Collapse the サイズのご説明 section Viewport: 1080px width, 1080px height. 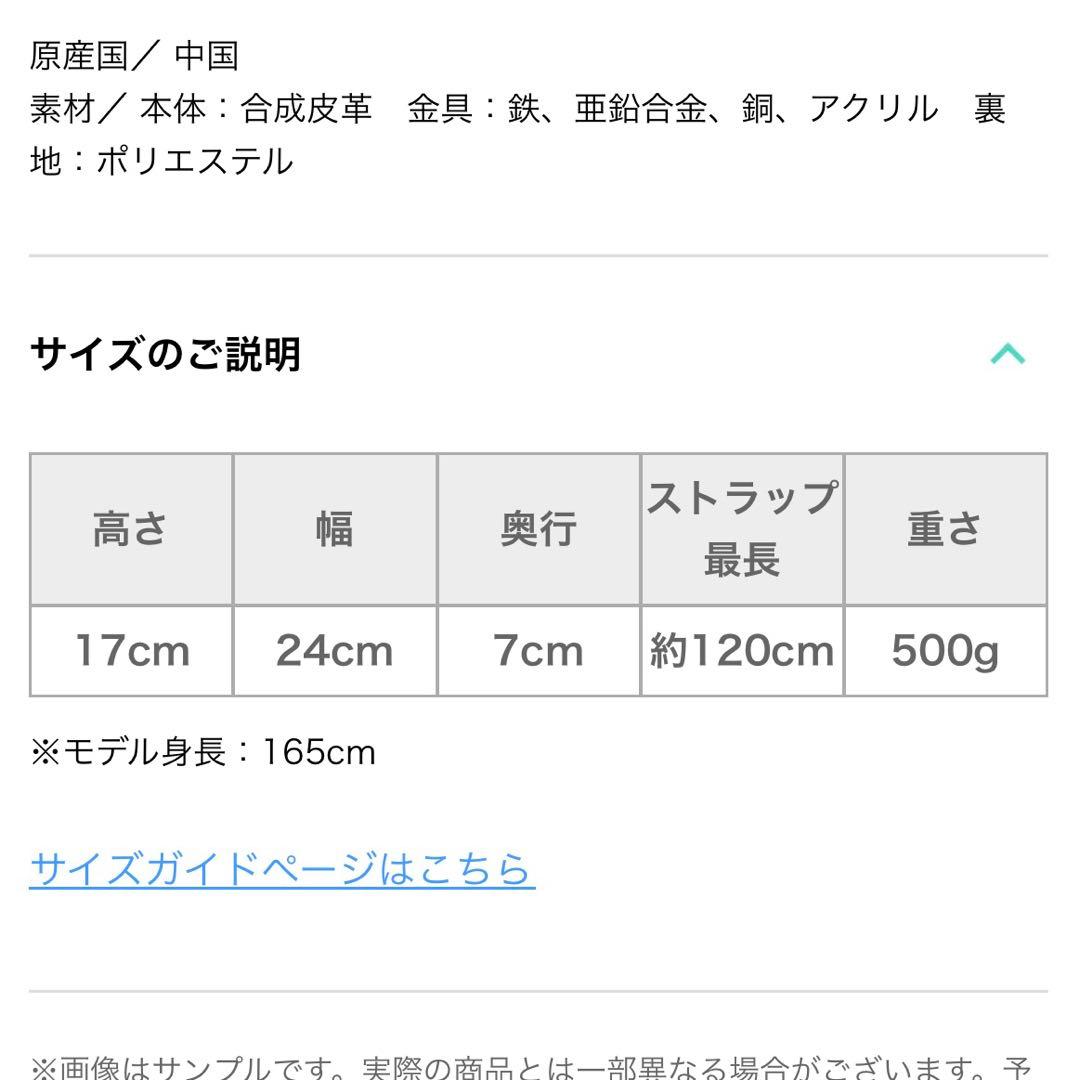(x=1007, y=354)
